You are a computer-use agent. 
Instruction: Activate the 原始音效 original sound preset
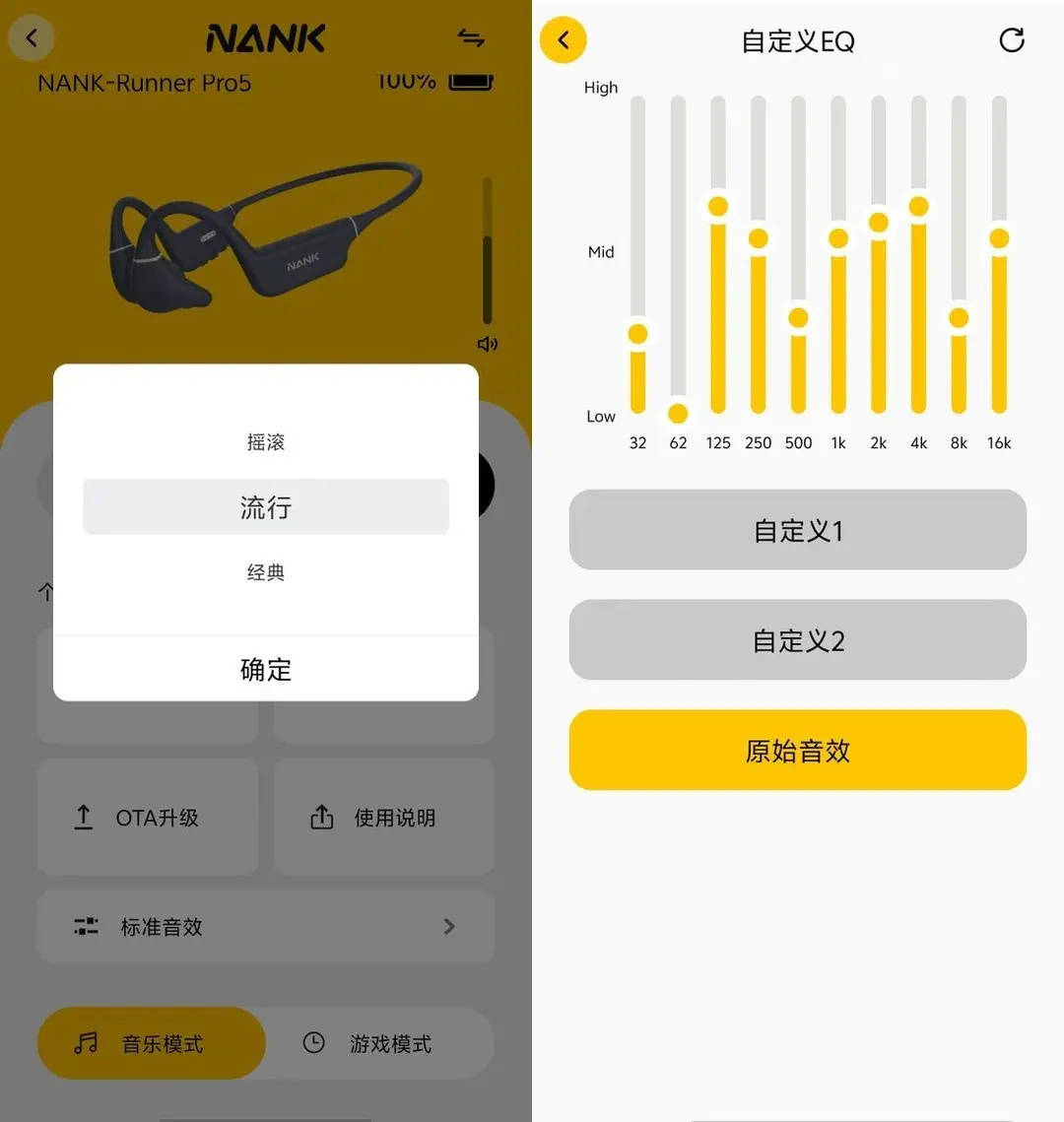(797, 750)
